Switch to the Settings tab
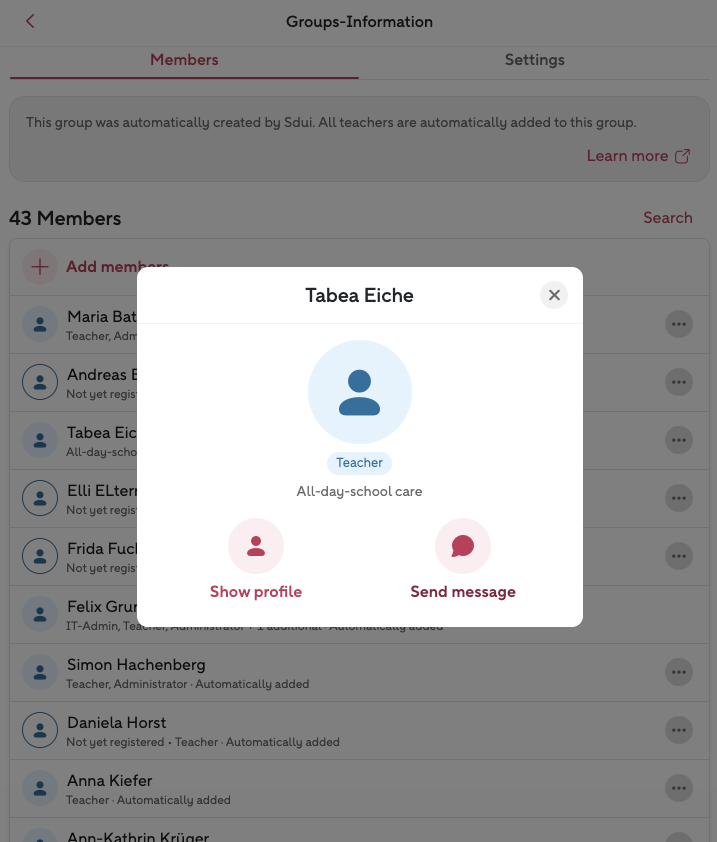The image size is (717, 842). 534,60
